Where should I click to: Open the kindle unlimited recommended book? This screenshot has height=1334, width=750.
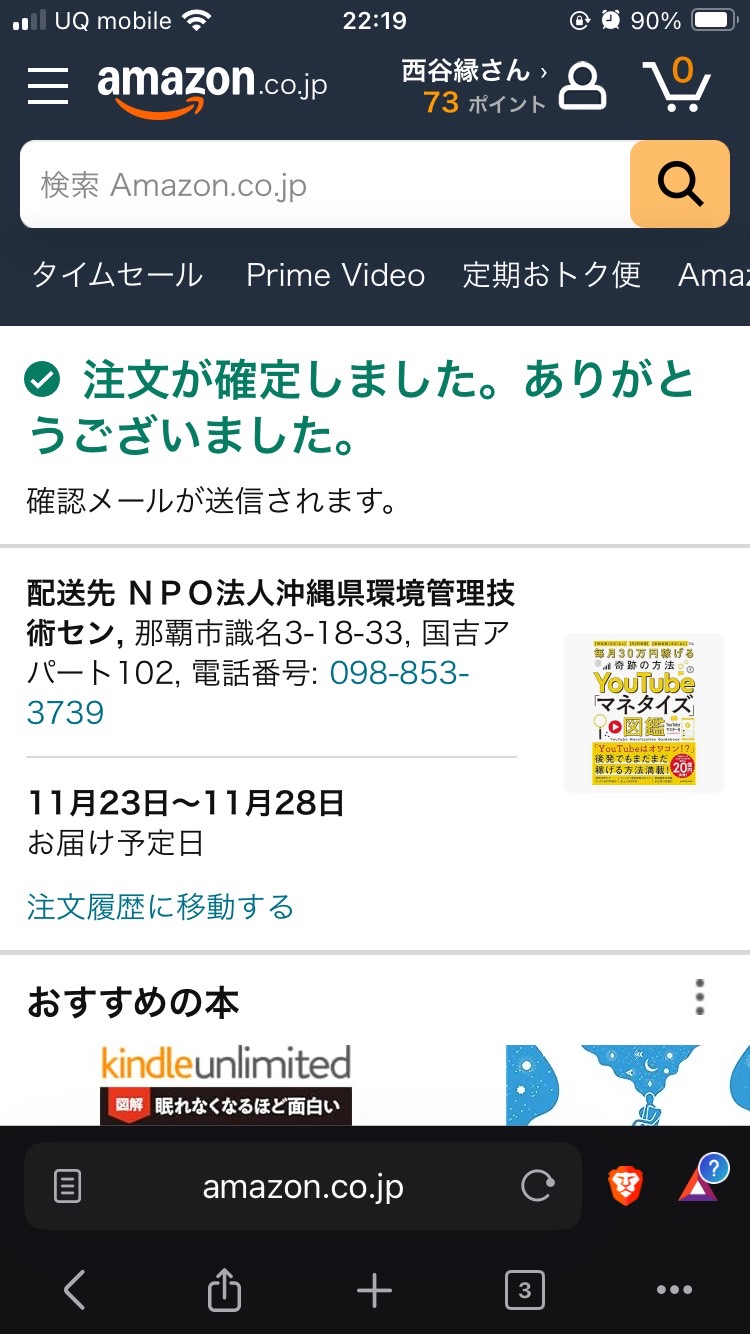226,1085
